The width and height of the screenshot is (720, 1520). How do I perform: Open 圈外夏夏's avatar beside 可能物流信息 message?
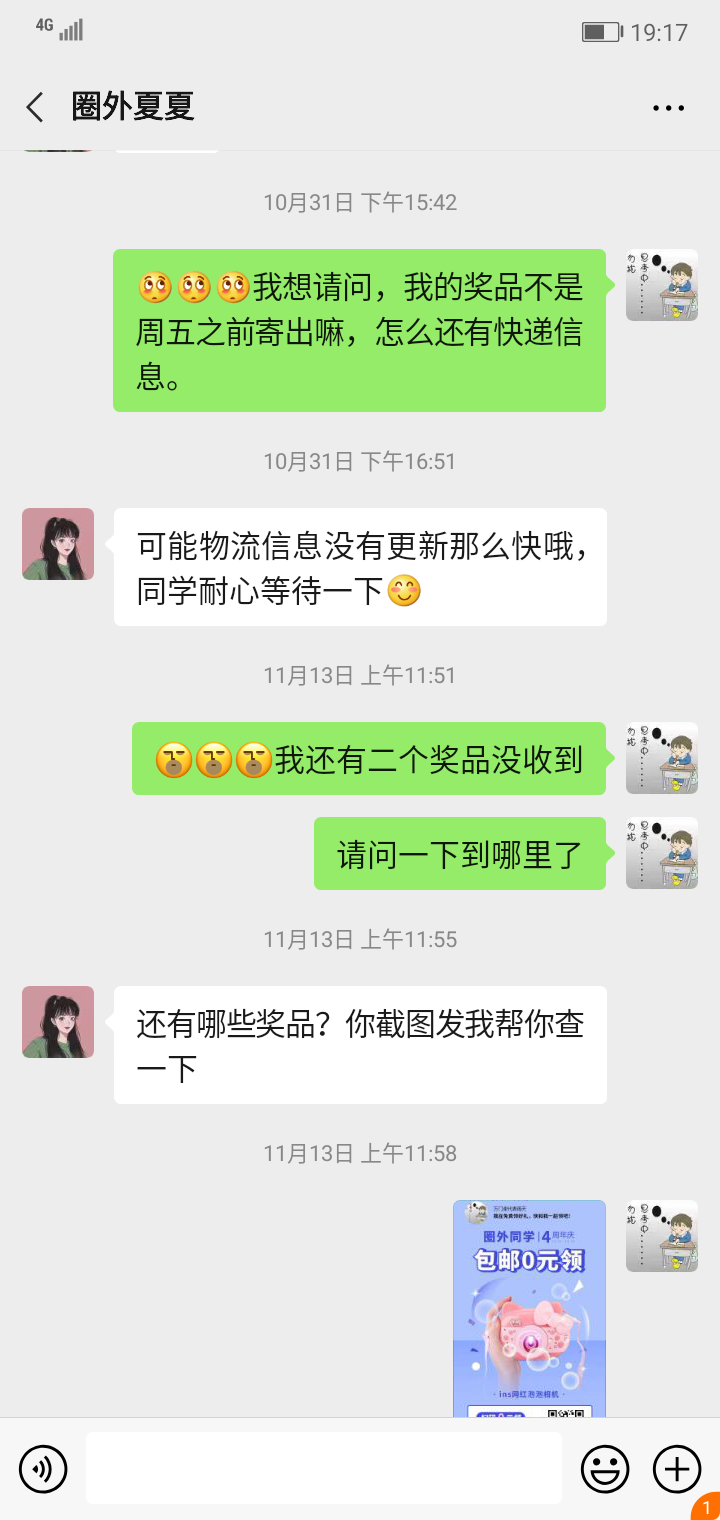[58, 544]
